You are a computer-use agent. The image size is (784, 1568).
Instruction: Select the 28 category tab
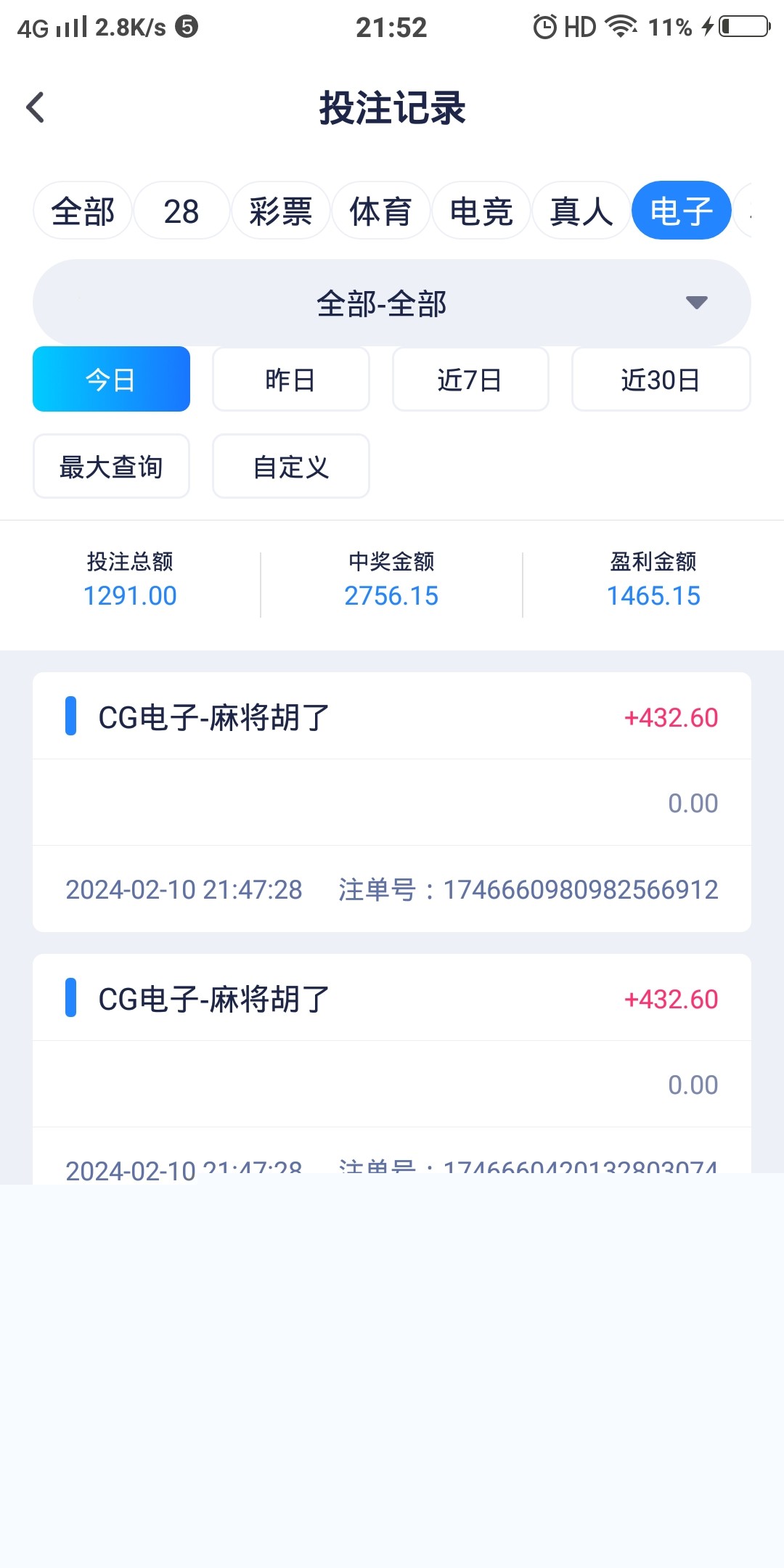click(x=181, y=211)
